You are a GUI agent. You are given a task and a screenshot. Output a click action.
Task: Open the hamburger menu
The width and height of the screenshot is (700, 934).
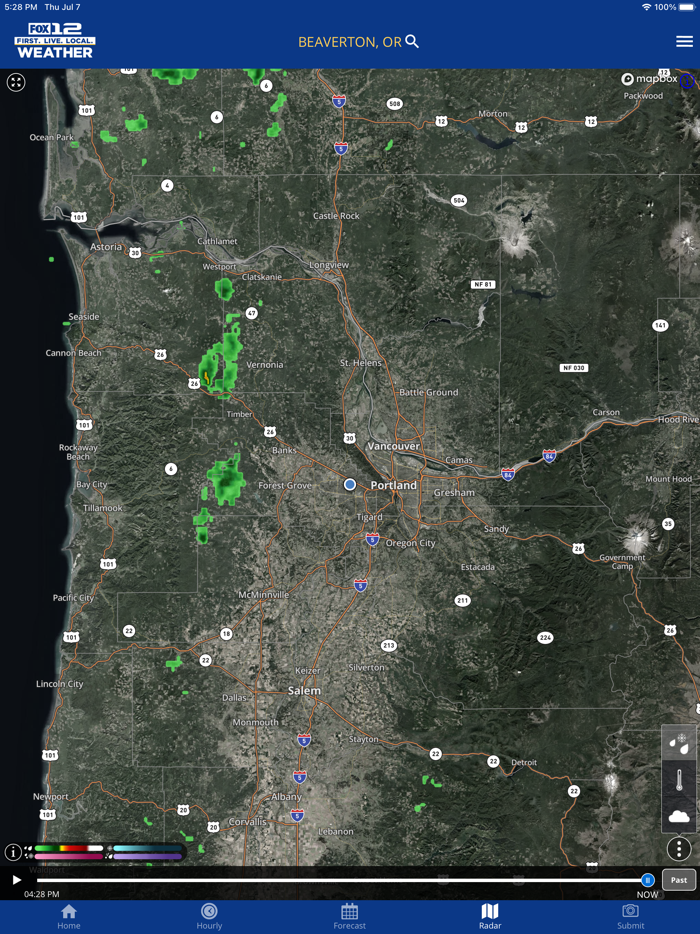click(x=684, y=41)
